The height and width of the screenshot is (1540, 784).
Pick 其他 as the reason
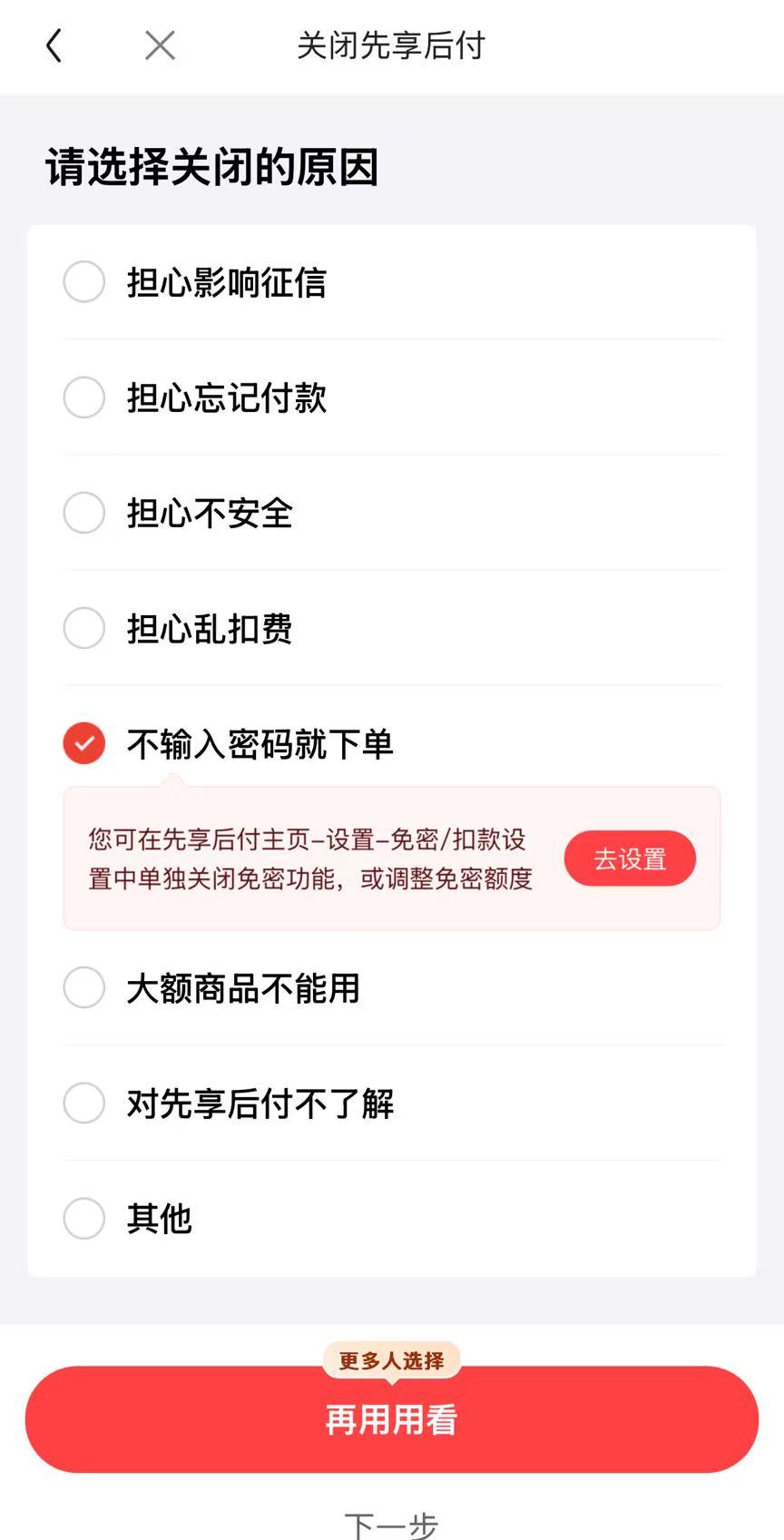(392, 1218)
